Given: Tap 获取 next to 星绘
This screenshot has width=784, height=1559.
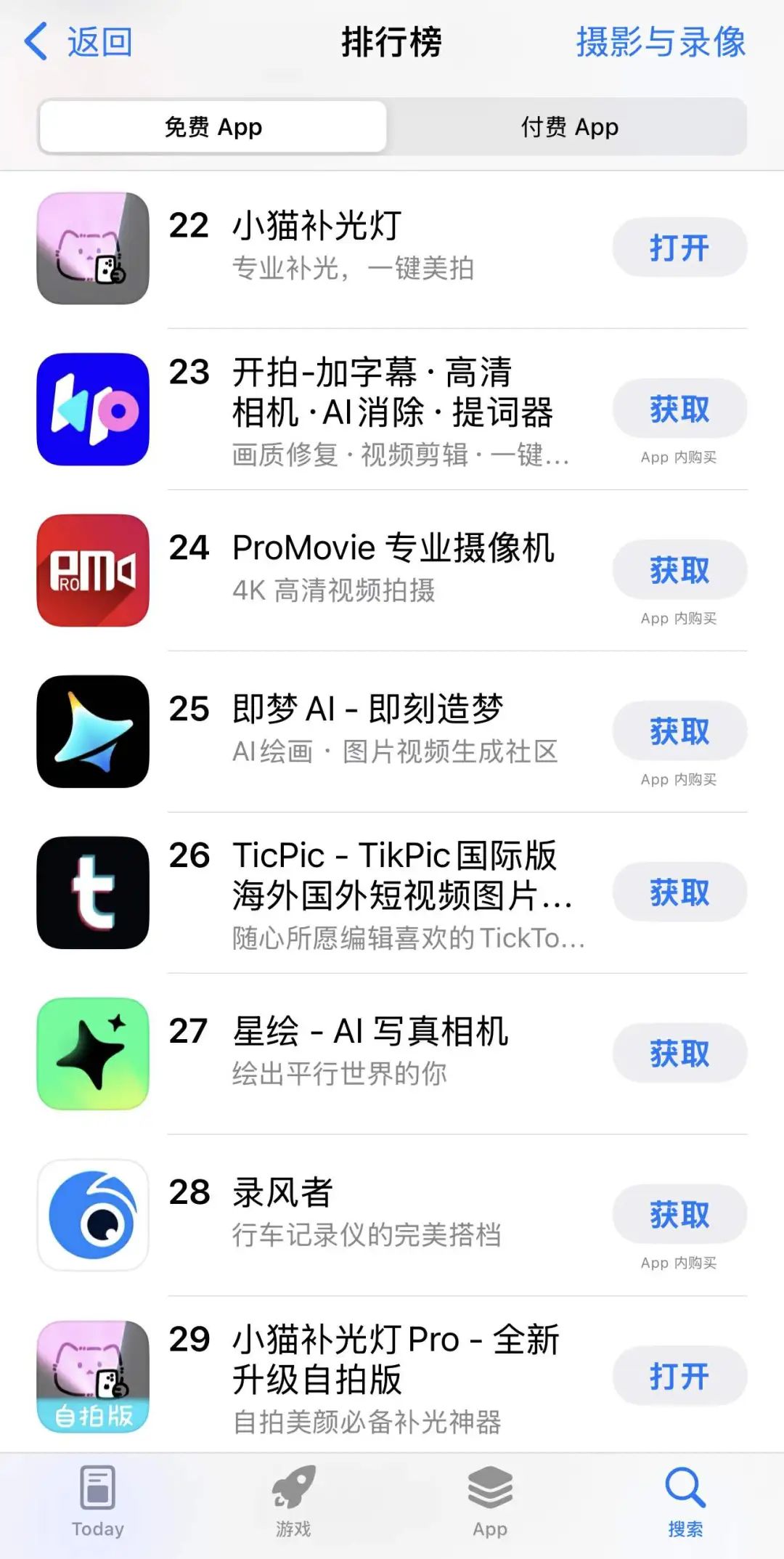Looking at the screenshot, I should point(679,1054).
